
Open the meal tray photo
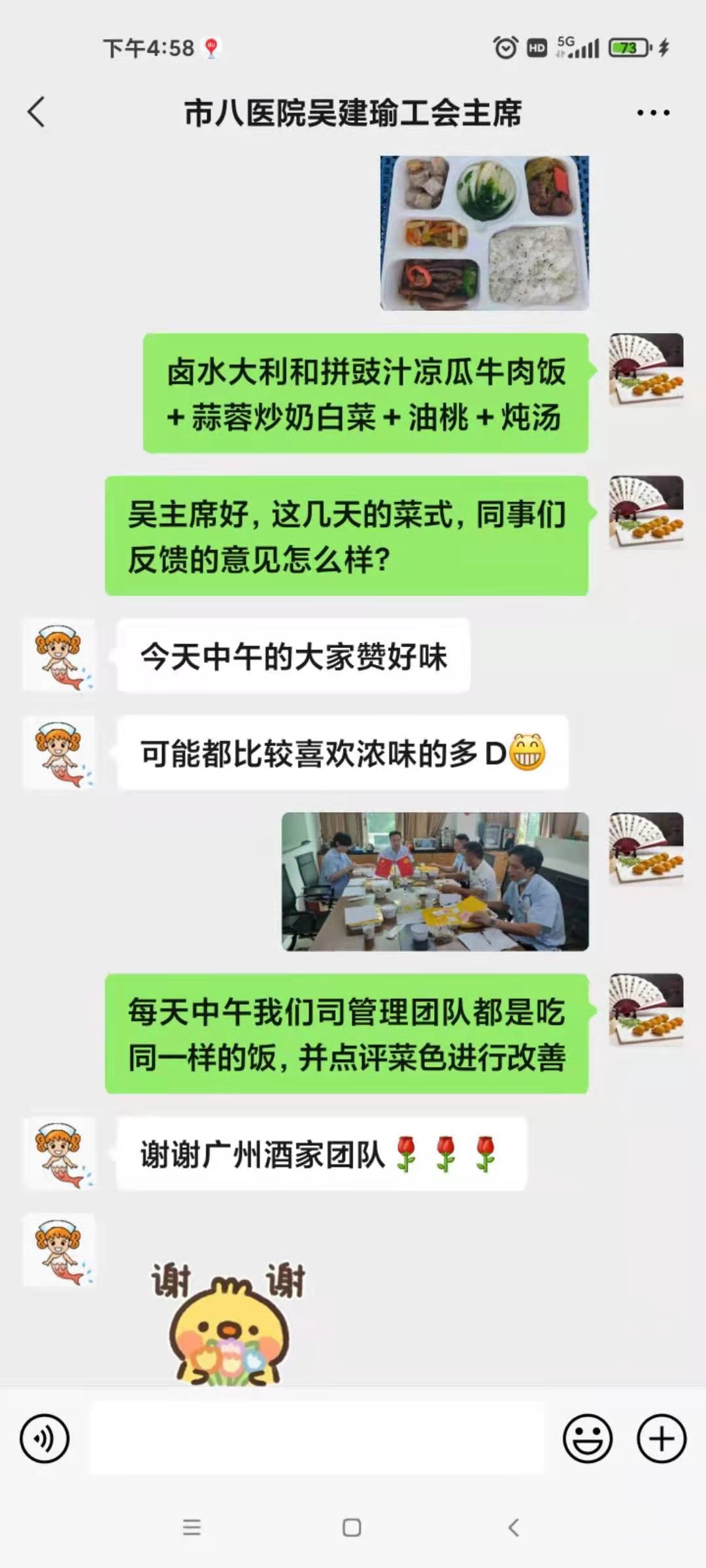(x=484, y=233)
